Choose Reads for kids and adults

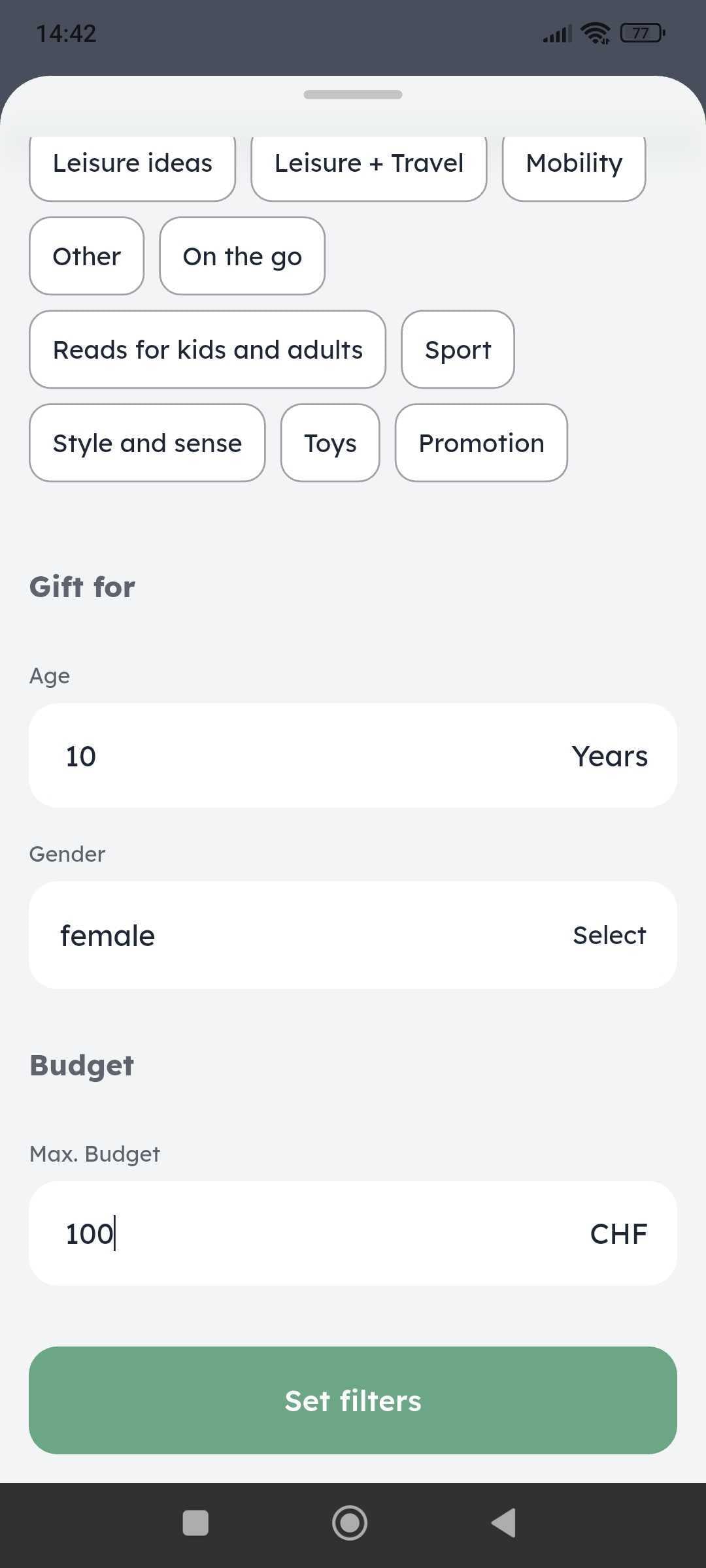tap(207, 350)
